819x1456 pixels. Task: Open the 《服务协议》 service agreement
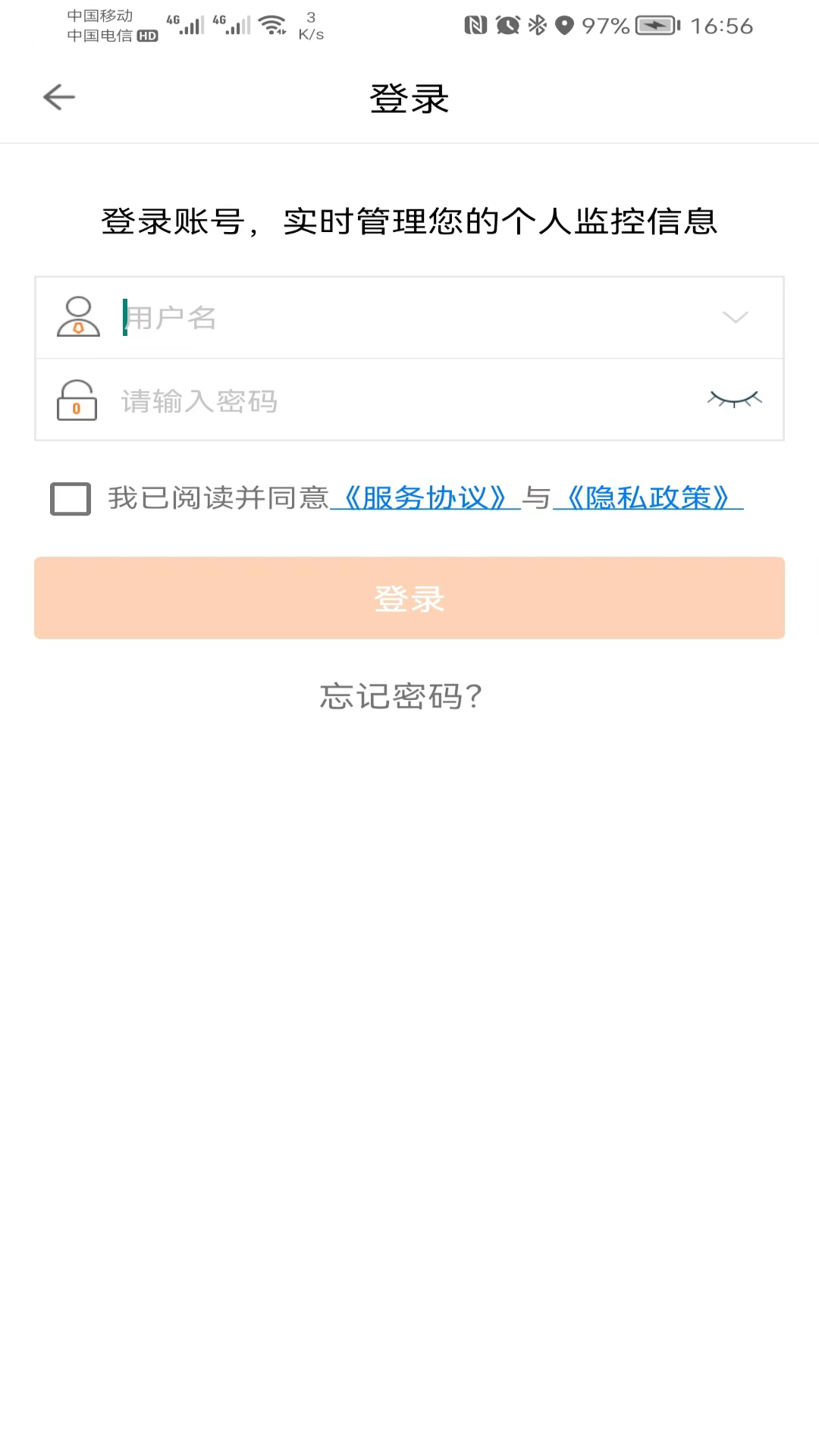[426, 498]
